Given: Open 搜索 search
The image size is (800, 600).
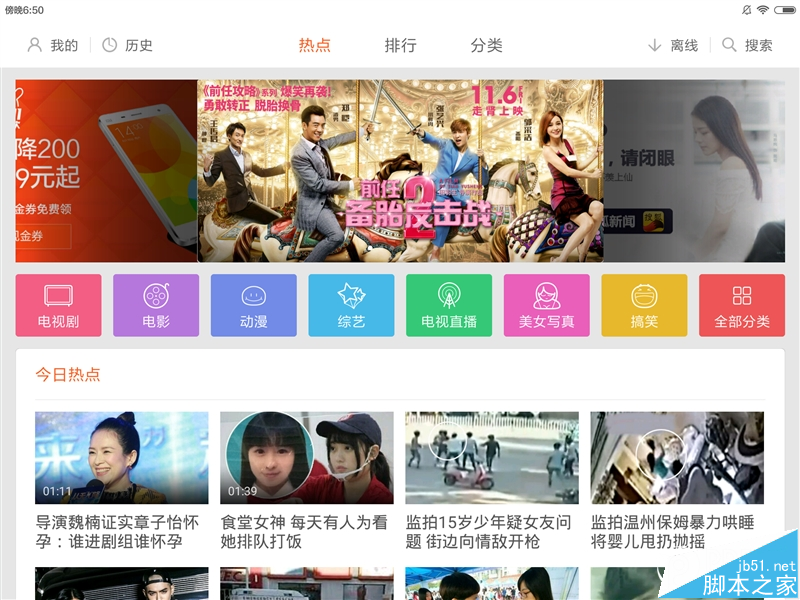Looking at the screenshot, I should click(x=747, y=45).
